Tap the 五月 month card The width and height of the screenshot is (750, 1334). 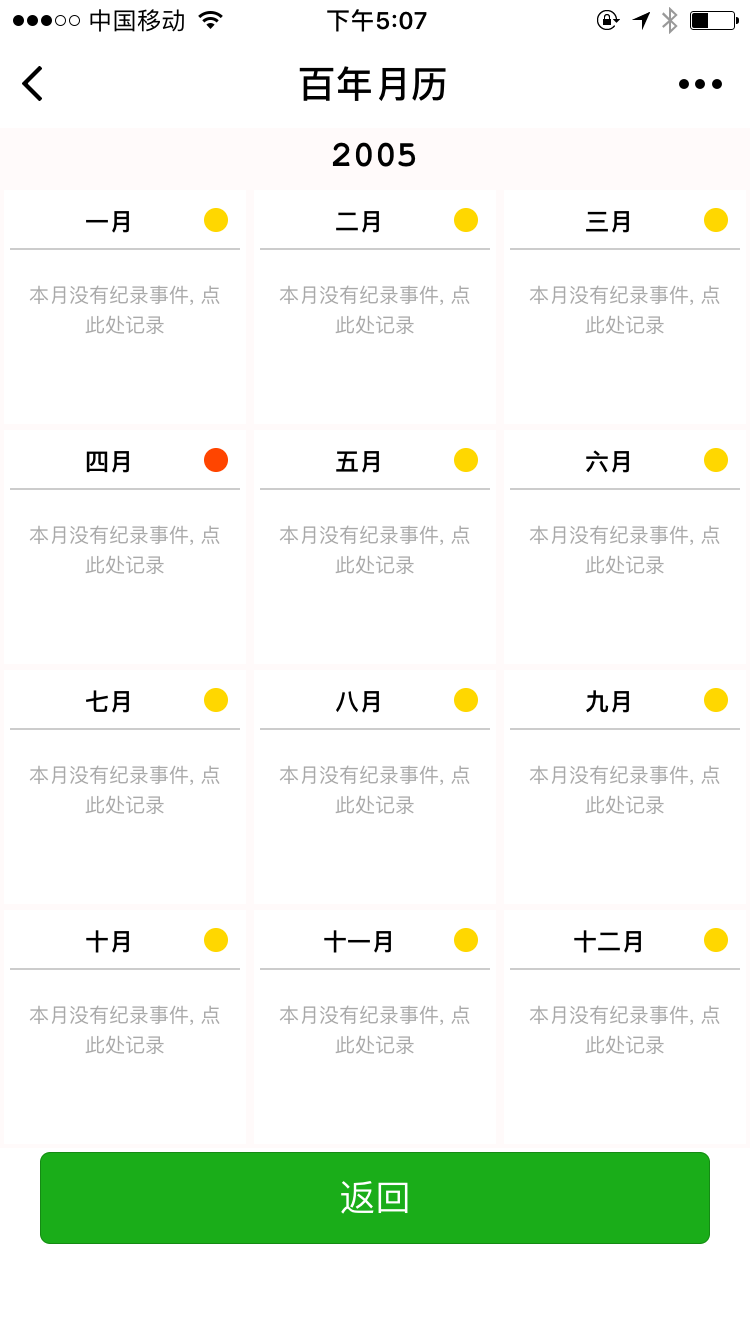point(375,548)
